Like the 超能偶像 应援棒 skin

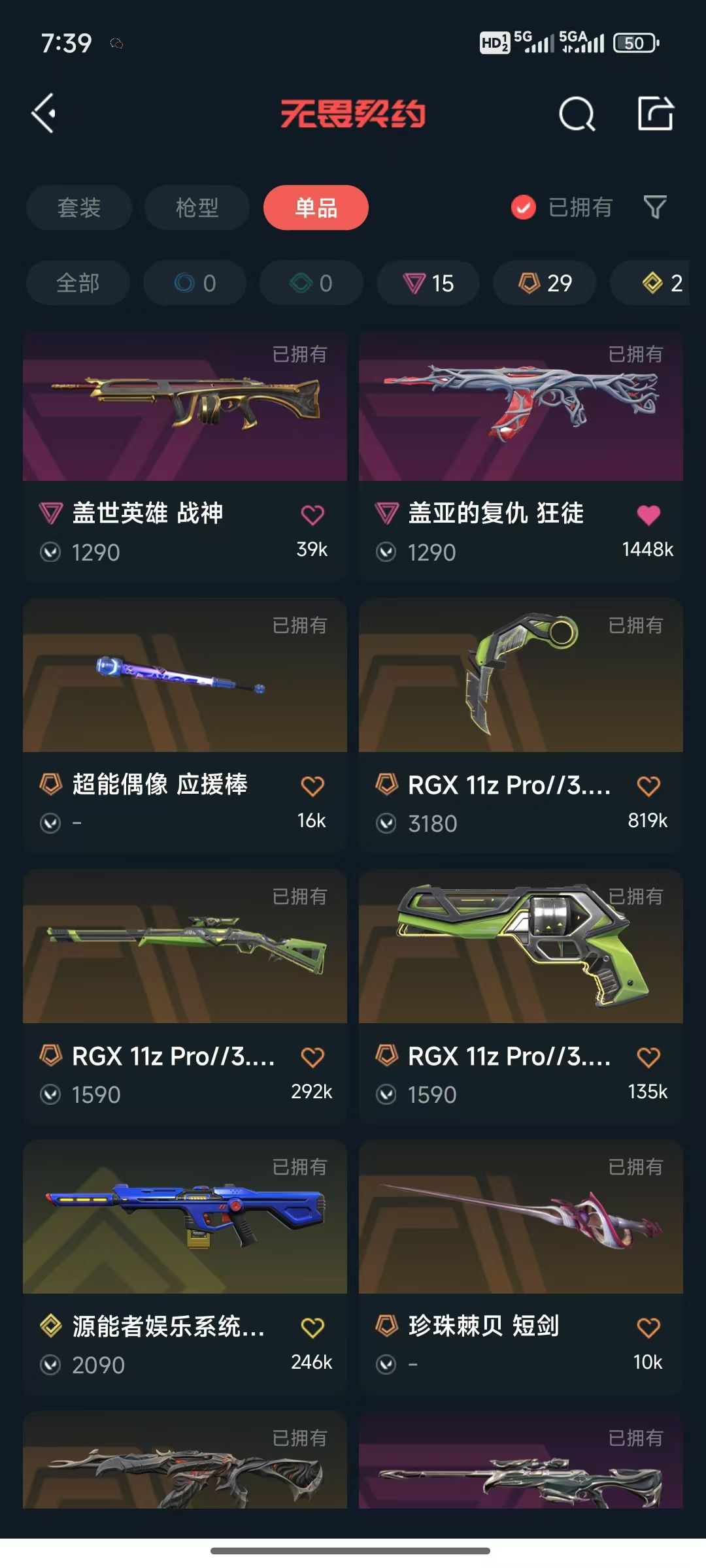312,786
